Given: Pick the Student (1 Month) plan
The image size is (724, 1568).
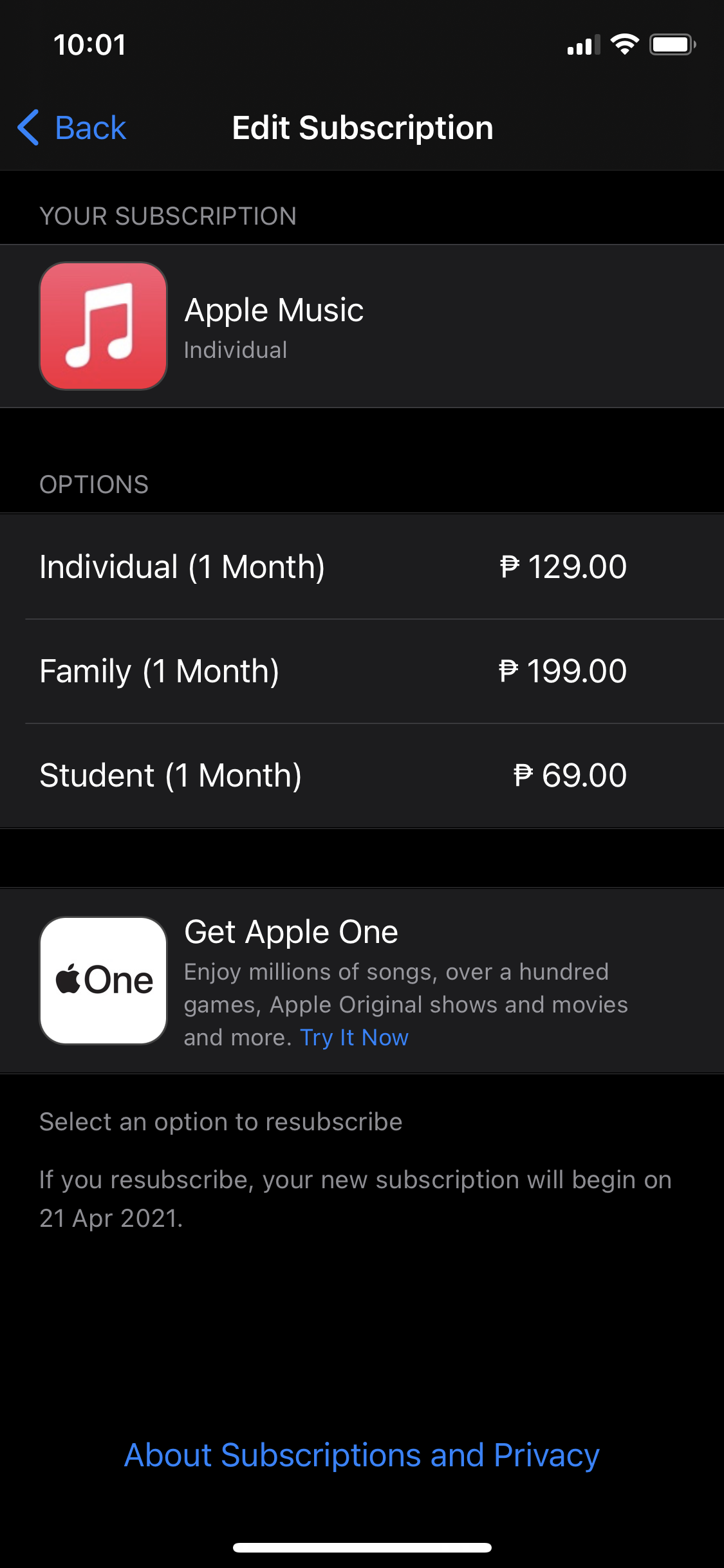Looking at the screenshot, I should coord(362,776).
